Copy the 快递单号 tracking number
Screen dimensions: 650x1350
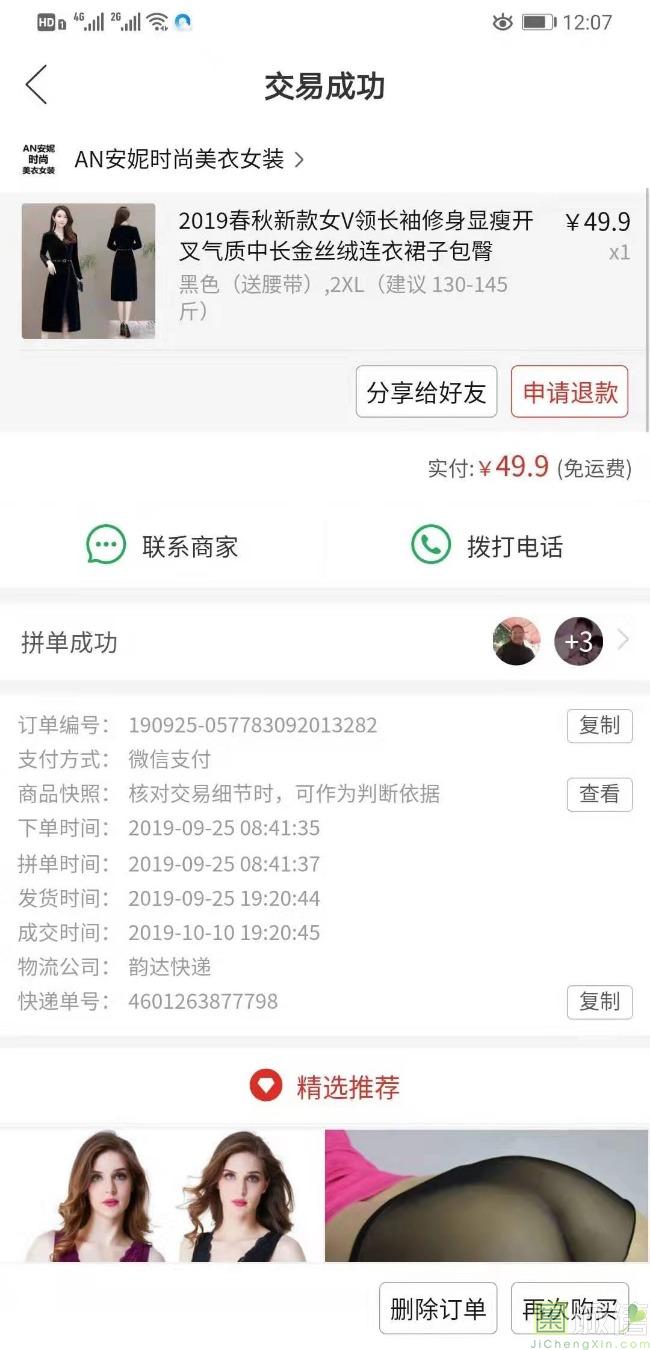tap(599, 1002)
